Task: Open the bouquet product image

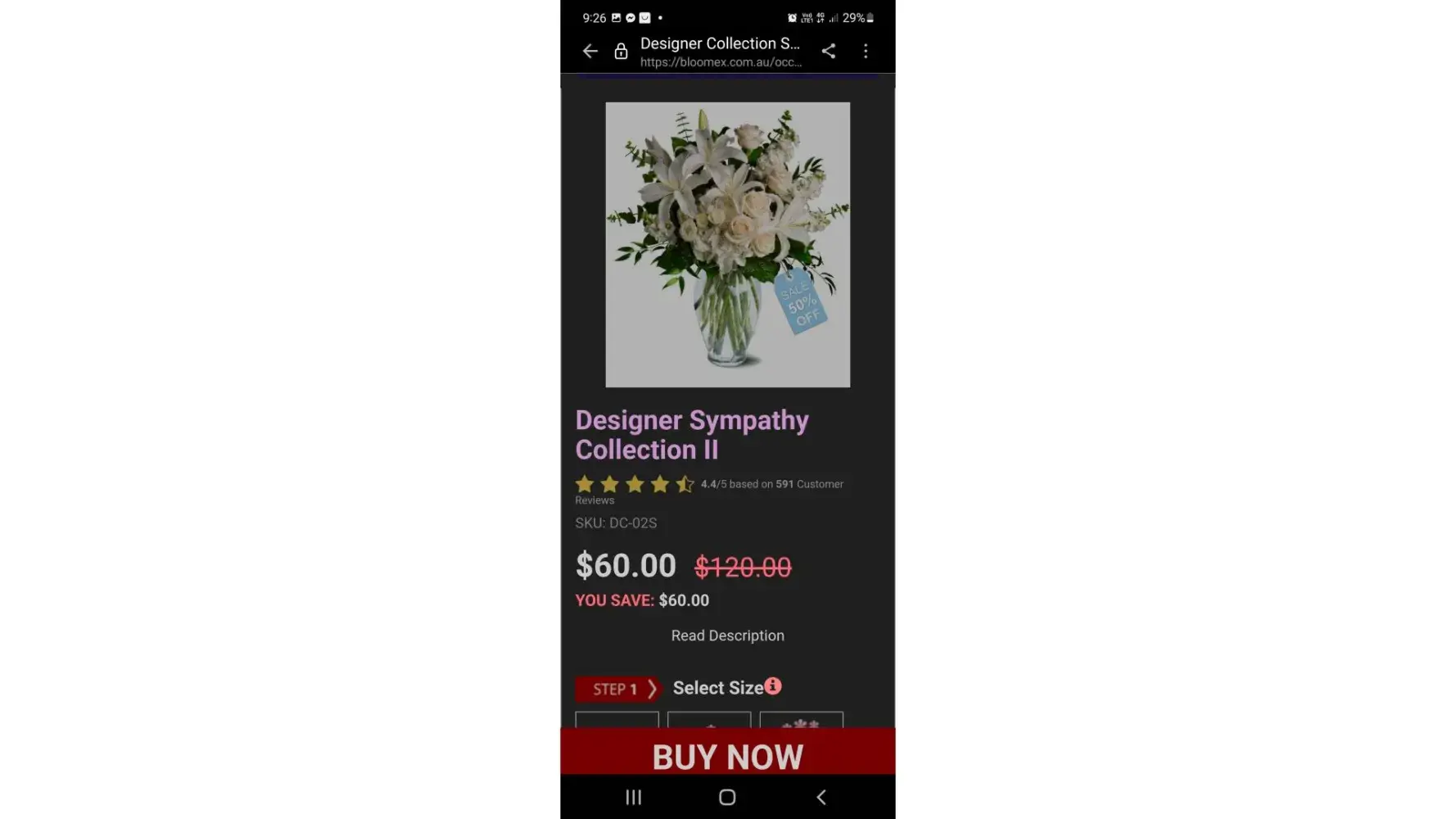Action: [x=727, y=244]
